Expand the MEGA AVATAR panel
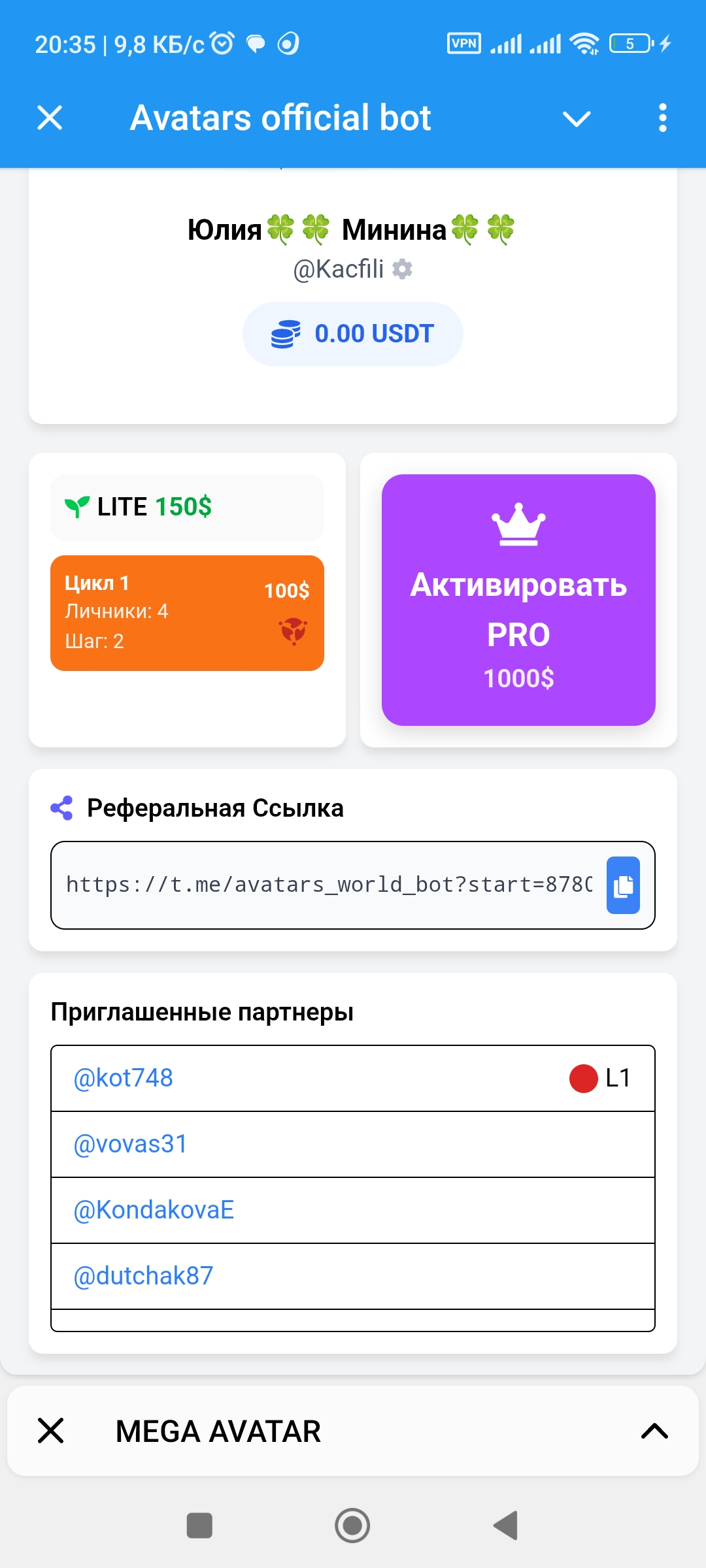 (x=654, y=1431)
